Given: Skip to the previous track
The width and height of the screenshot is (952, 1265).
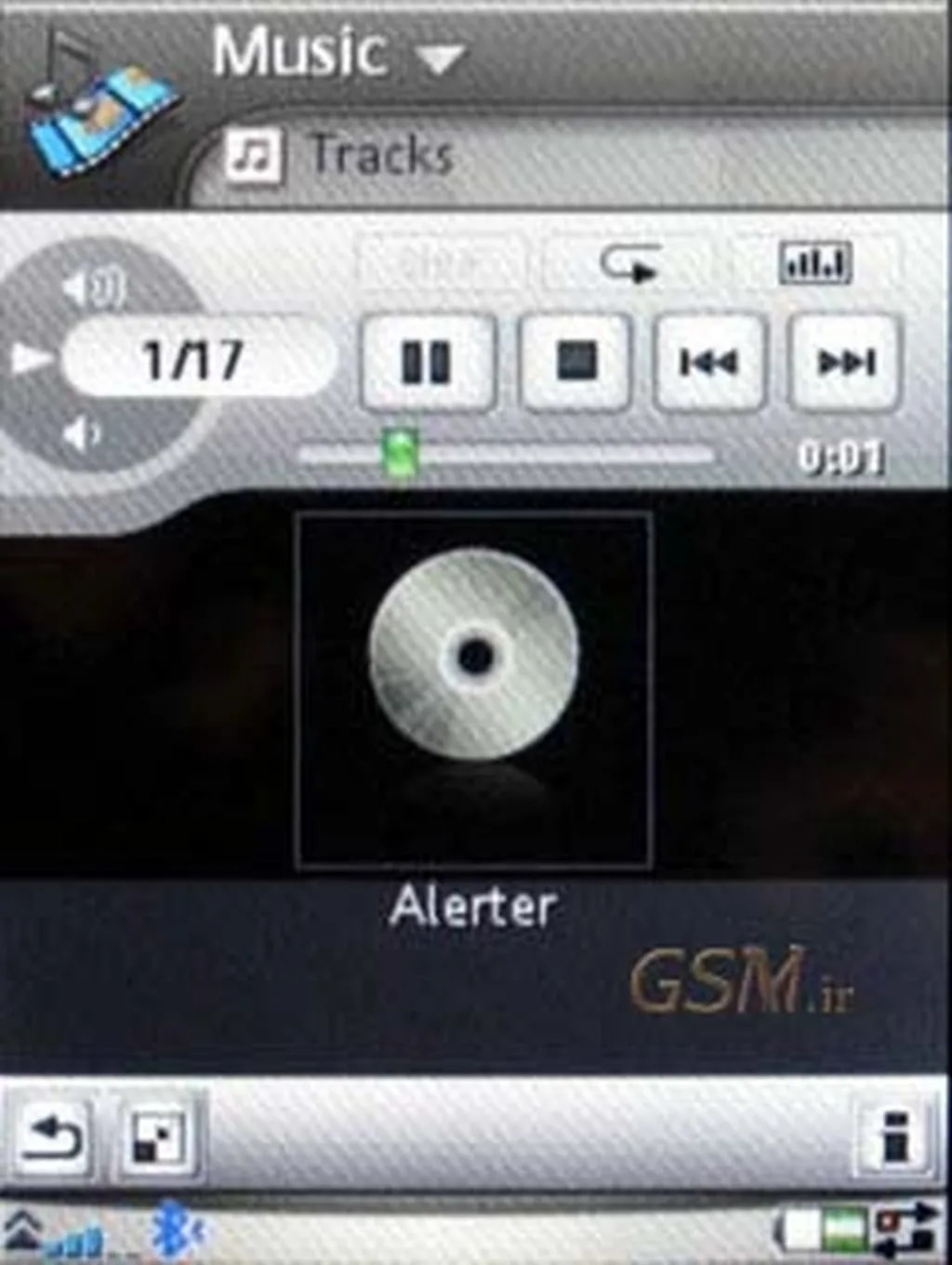Looking at the screenshot, I should pyautogui.click(x=709, y=363).
